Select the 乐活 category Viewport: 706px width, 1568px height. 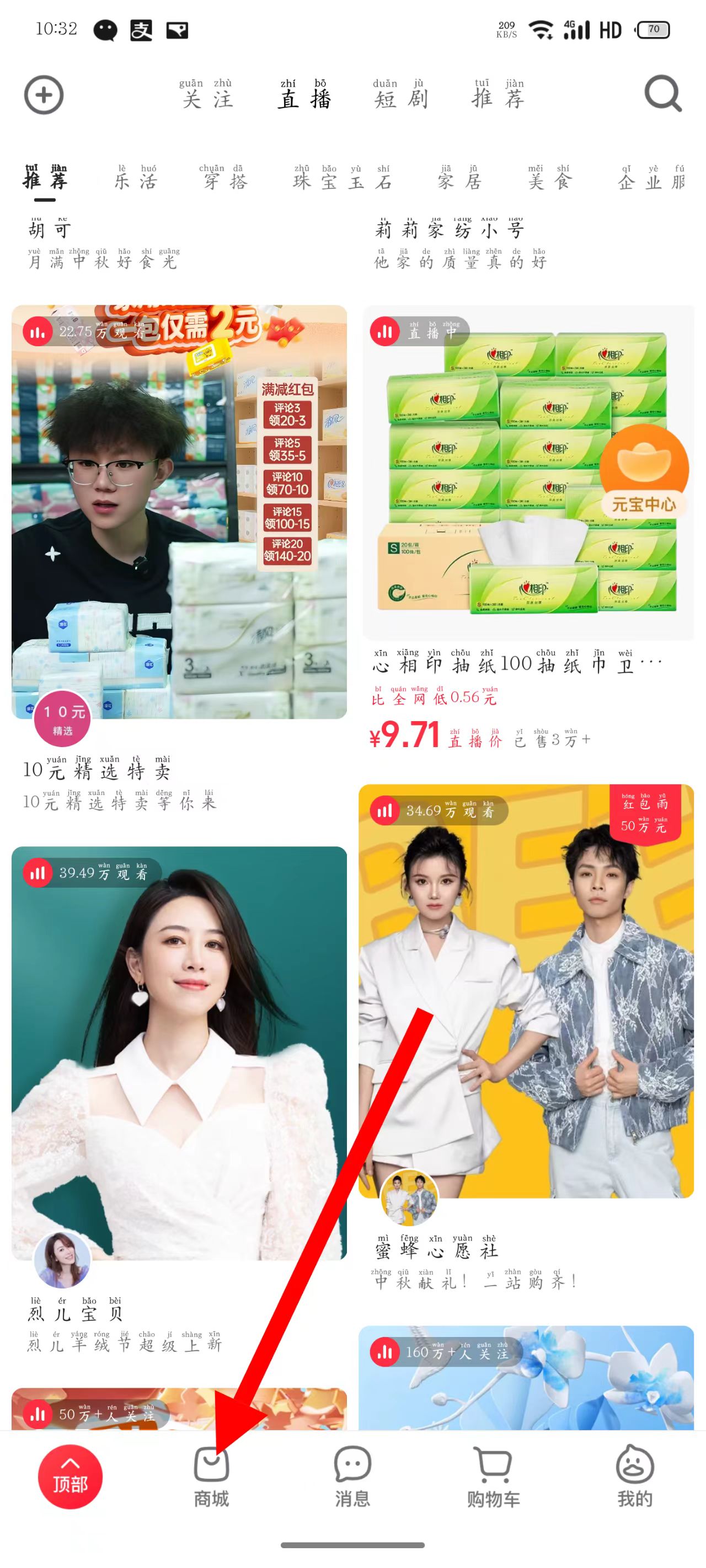(136, 178)
